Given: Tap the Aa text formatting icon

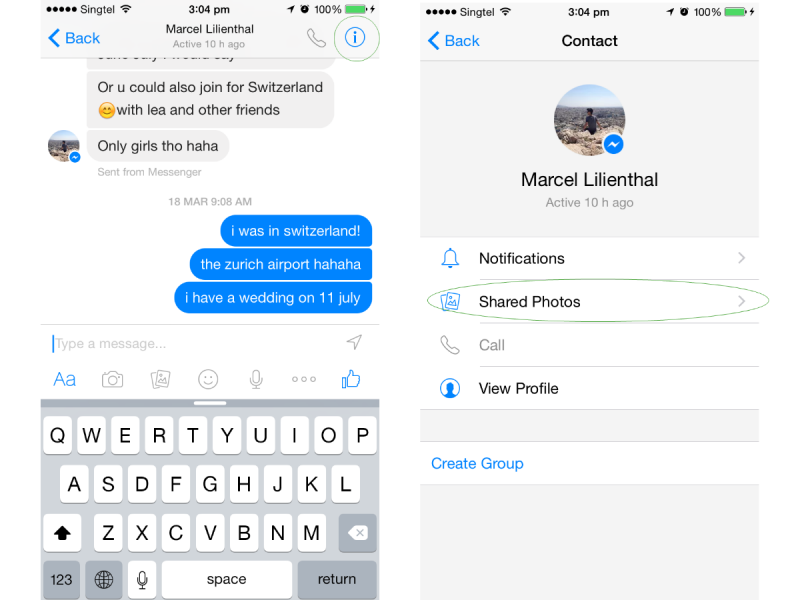Looking at the screenshot, I should (x=65, y=379).
